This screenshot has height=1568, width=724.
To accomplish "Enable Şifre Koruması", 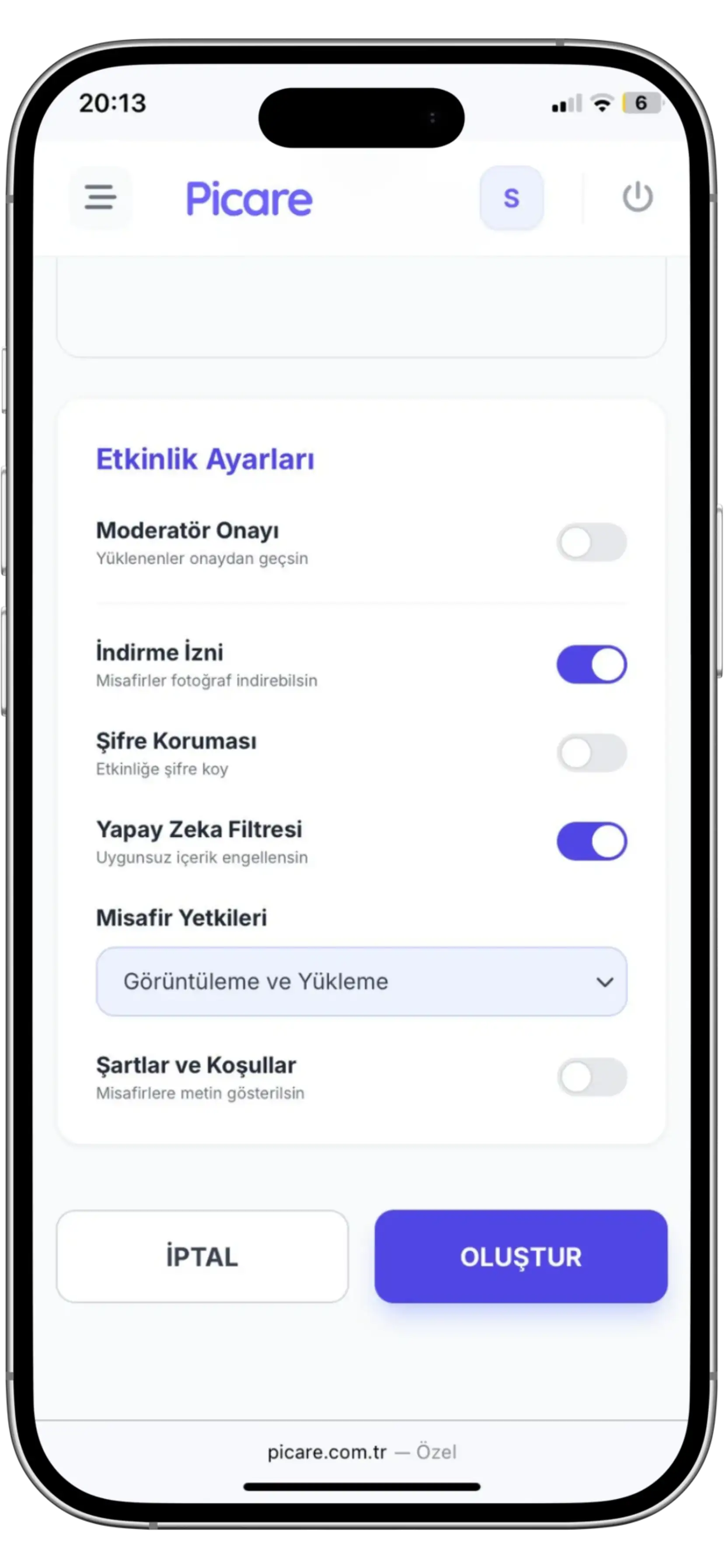I will 592,753.
